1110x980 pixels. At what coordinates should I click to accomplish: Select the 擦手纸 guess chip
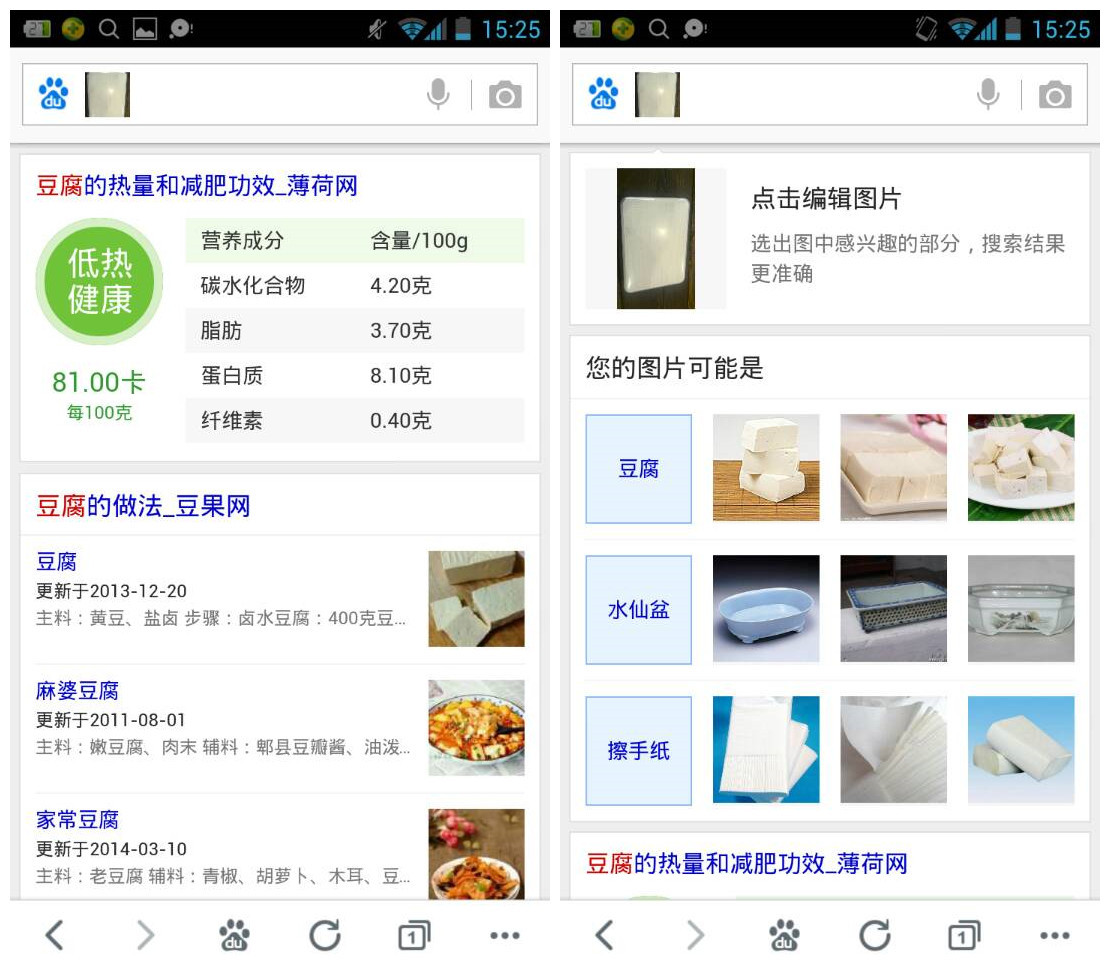click(x=638, y=751)
